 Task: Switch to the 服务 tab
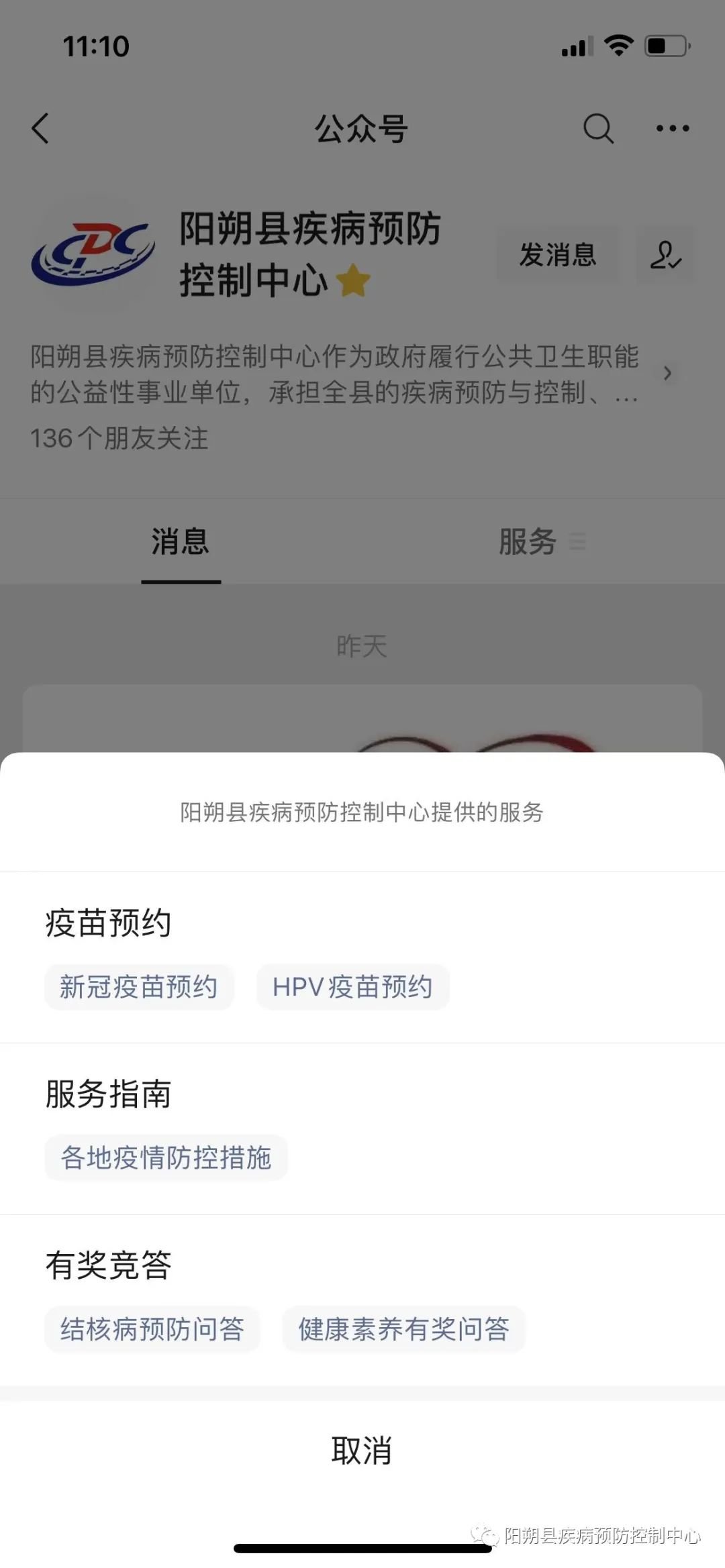pos(528,541)
